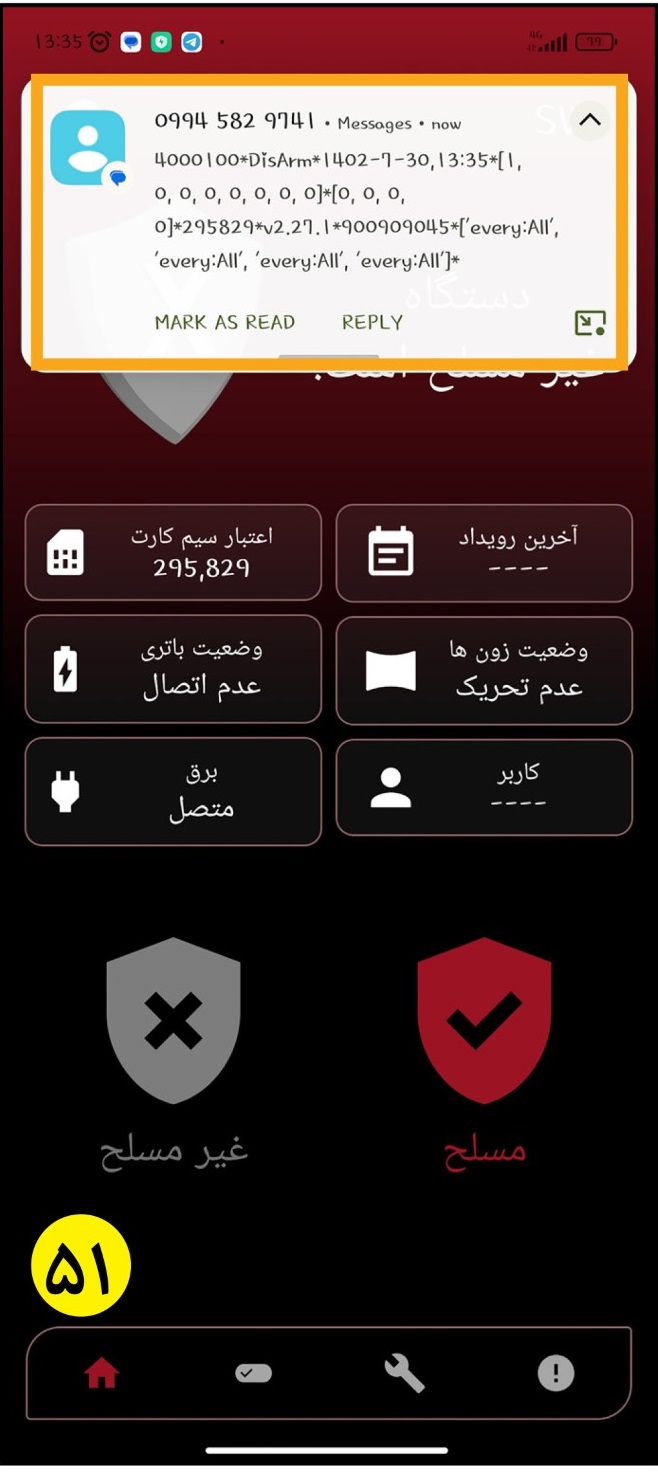This screenshot has height=1476, width=658.
Task: View the وضعیت باتری card
Action: (173, 670)
